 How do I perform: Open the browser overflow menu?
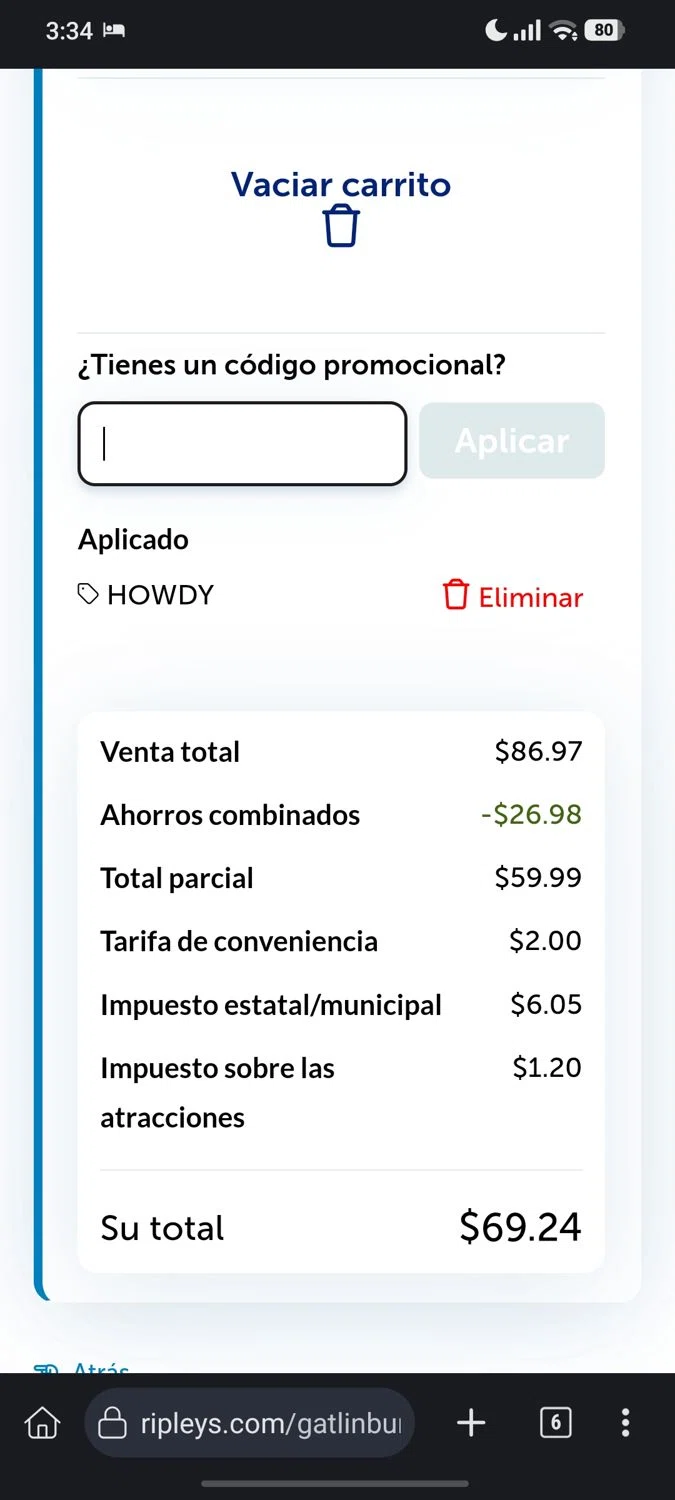point(625,1422)
